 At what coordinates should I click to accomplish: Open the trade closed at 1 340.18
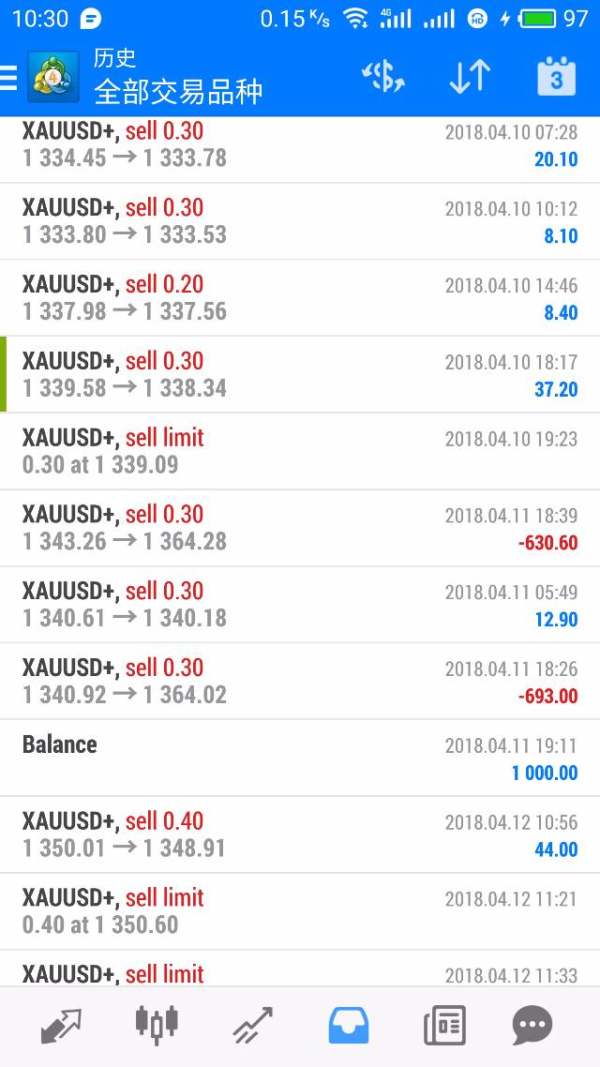[x=300, y=604]
